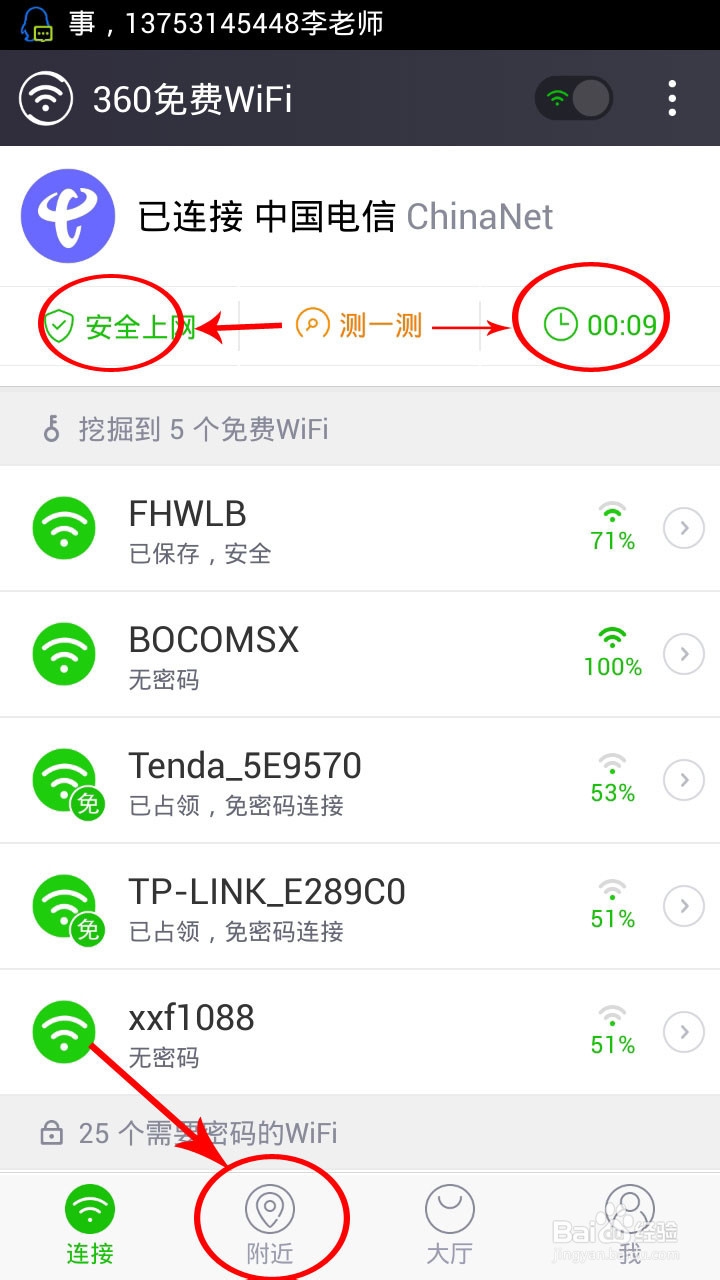Viewport: 720px width, 1280px height.
Task: Tap the FHWLB green WiFi signal icon
Action: coord(64,528)
